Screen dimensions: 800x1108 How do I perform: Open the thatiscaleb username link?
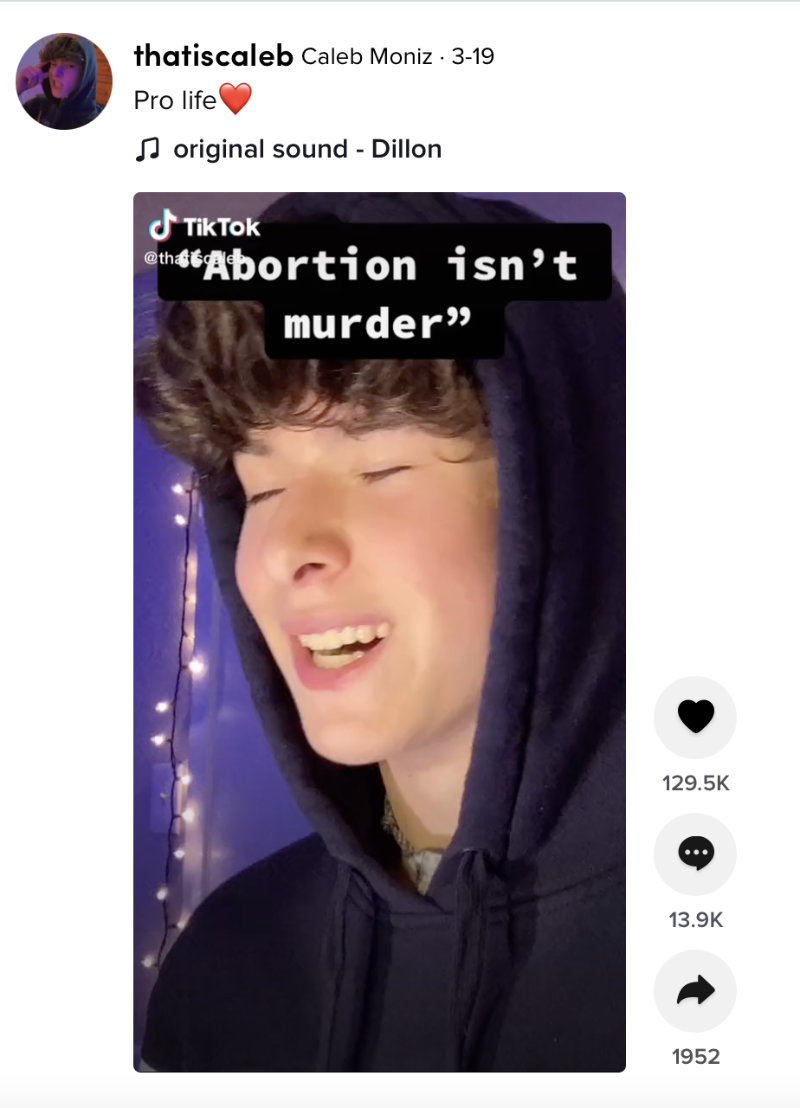point(213,56)
